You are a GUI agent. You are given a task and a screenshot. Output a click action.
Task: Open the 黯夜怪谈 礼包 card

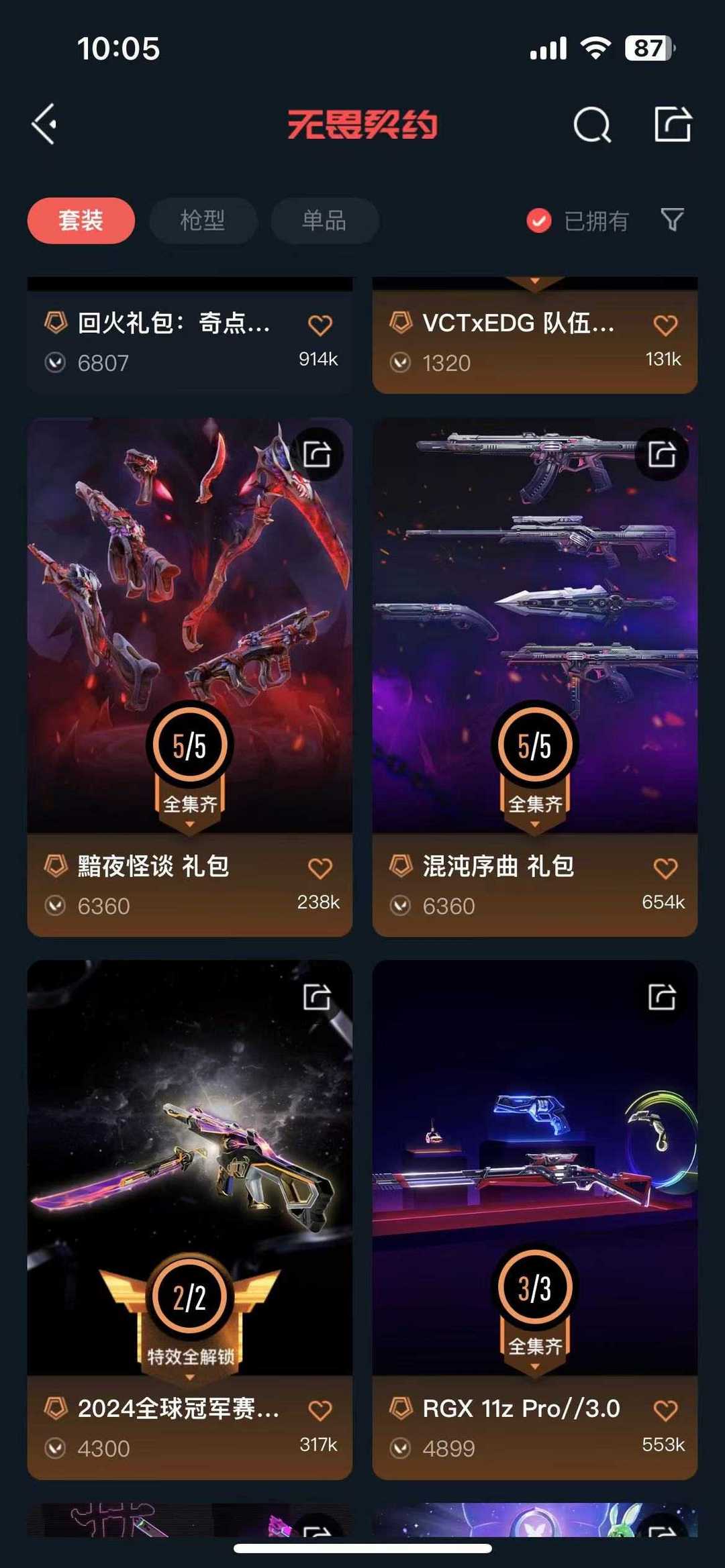(189, 624)
